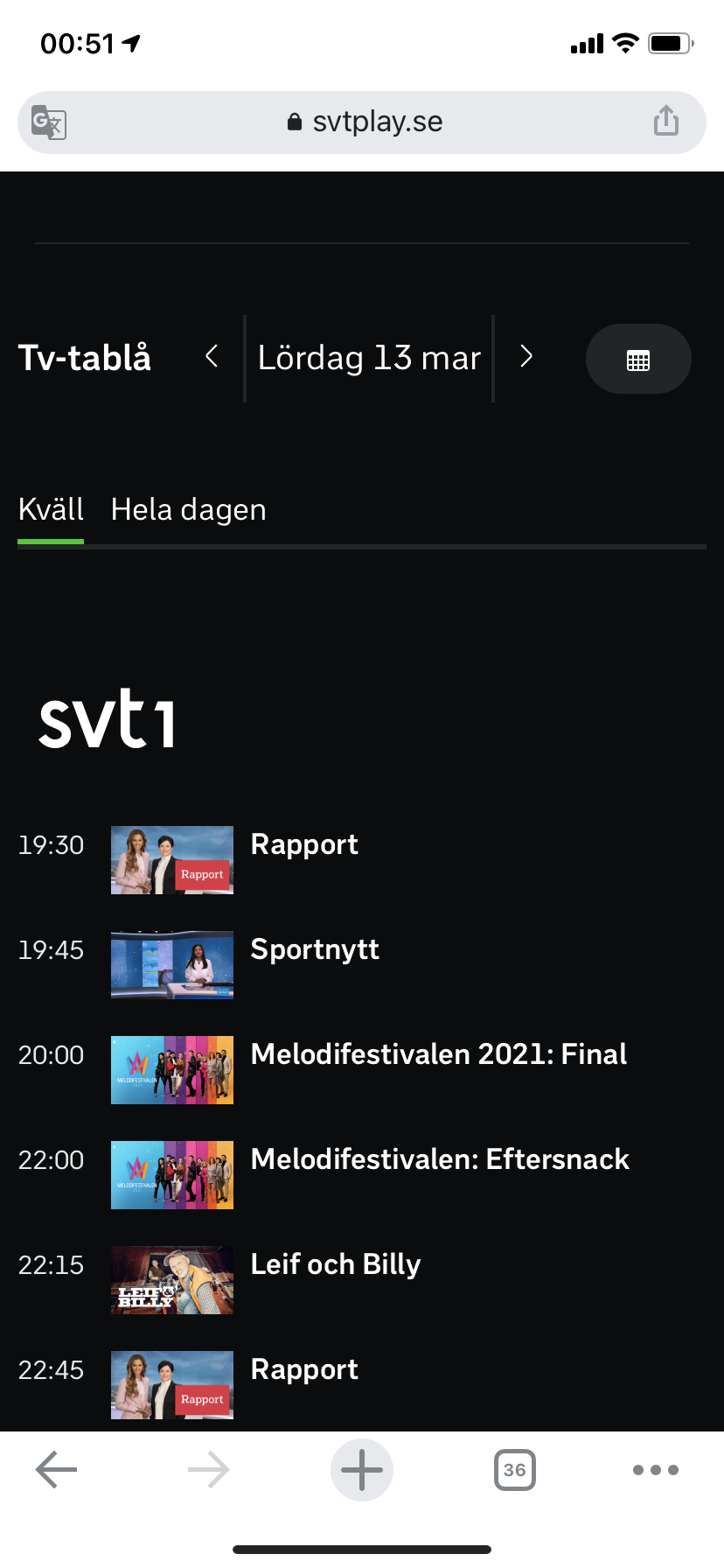Go back with the browser's back arrow

(x=56, y=1470)
